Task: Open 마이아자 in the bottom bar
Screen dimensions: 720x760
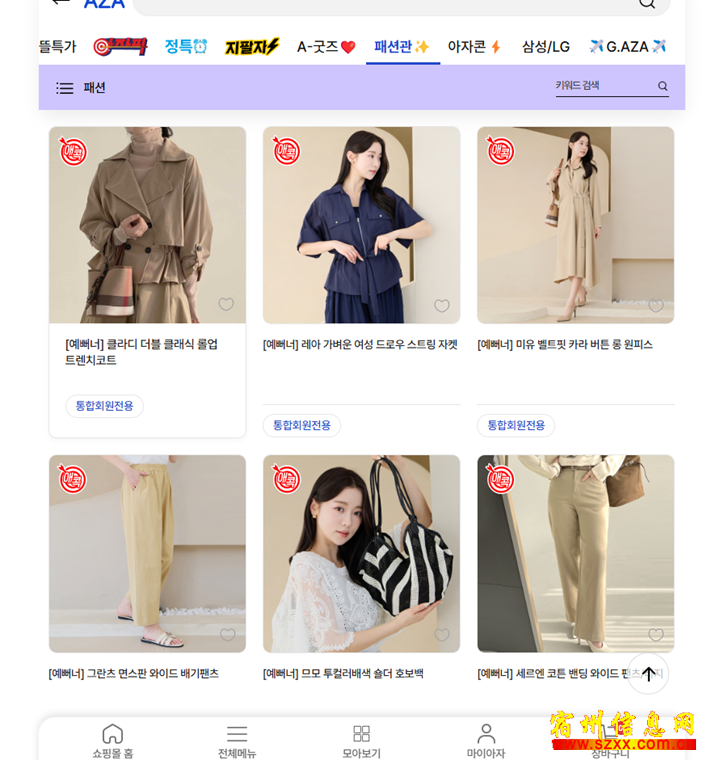Action: (486, 741)
